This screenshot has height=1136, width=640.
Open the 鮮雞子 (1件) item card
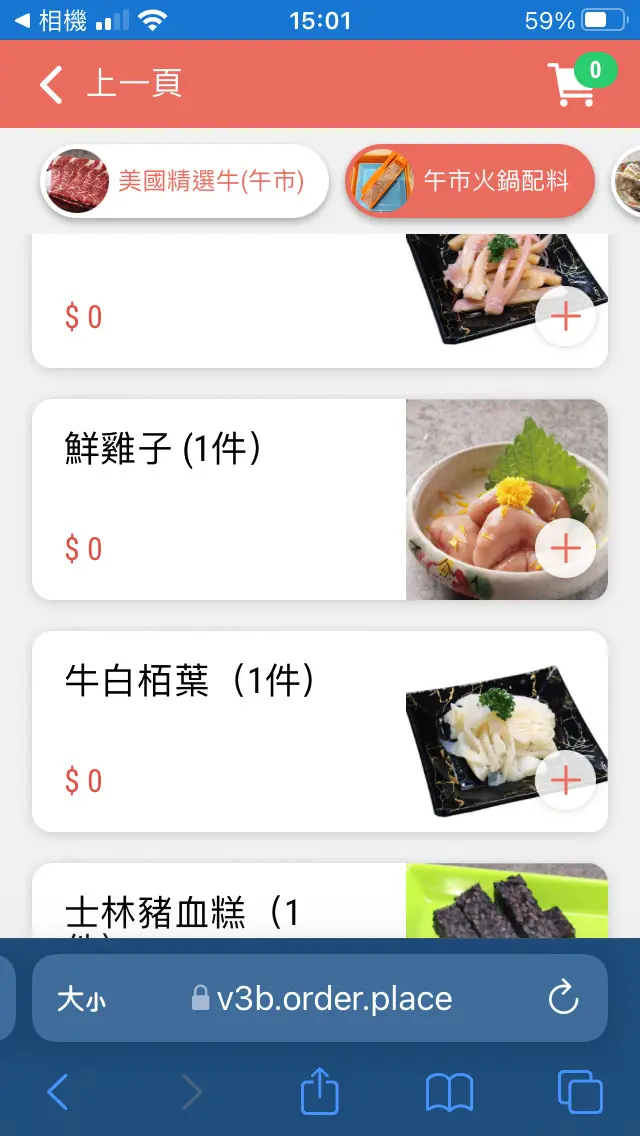[x=220, y=500]
